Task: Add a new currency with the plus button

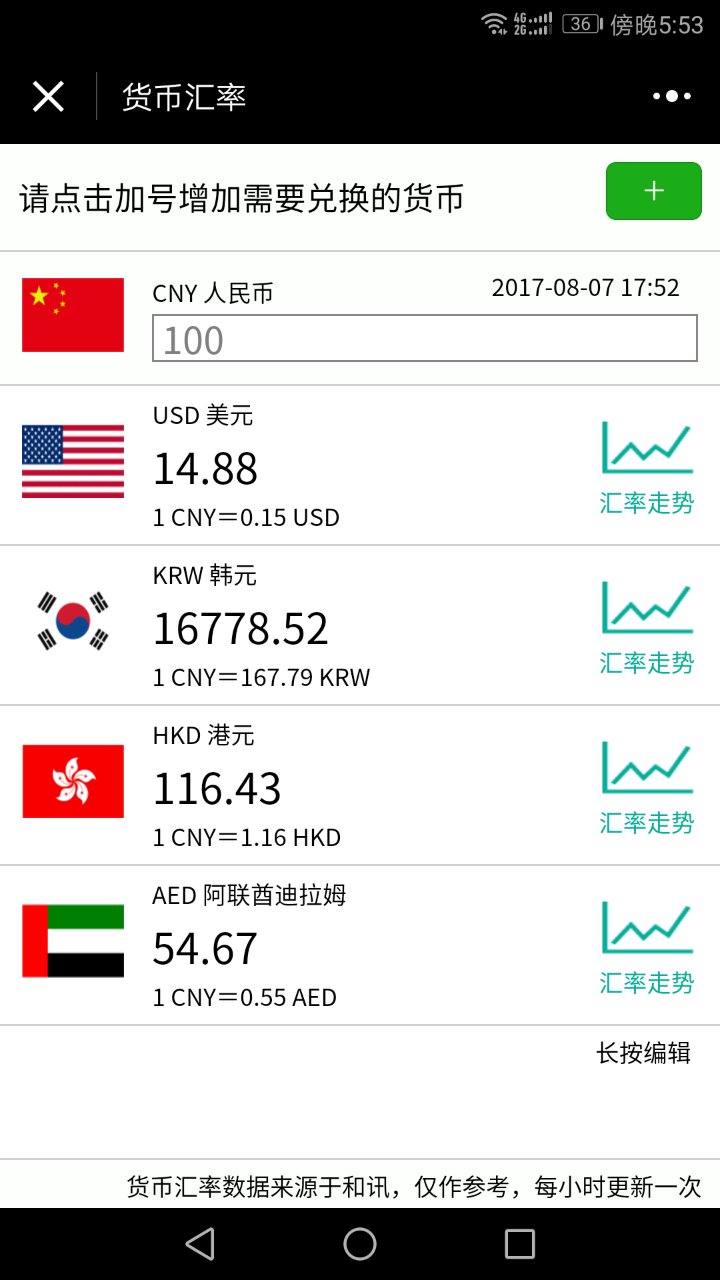Action: [x=654, y=191]
